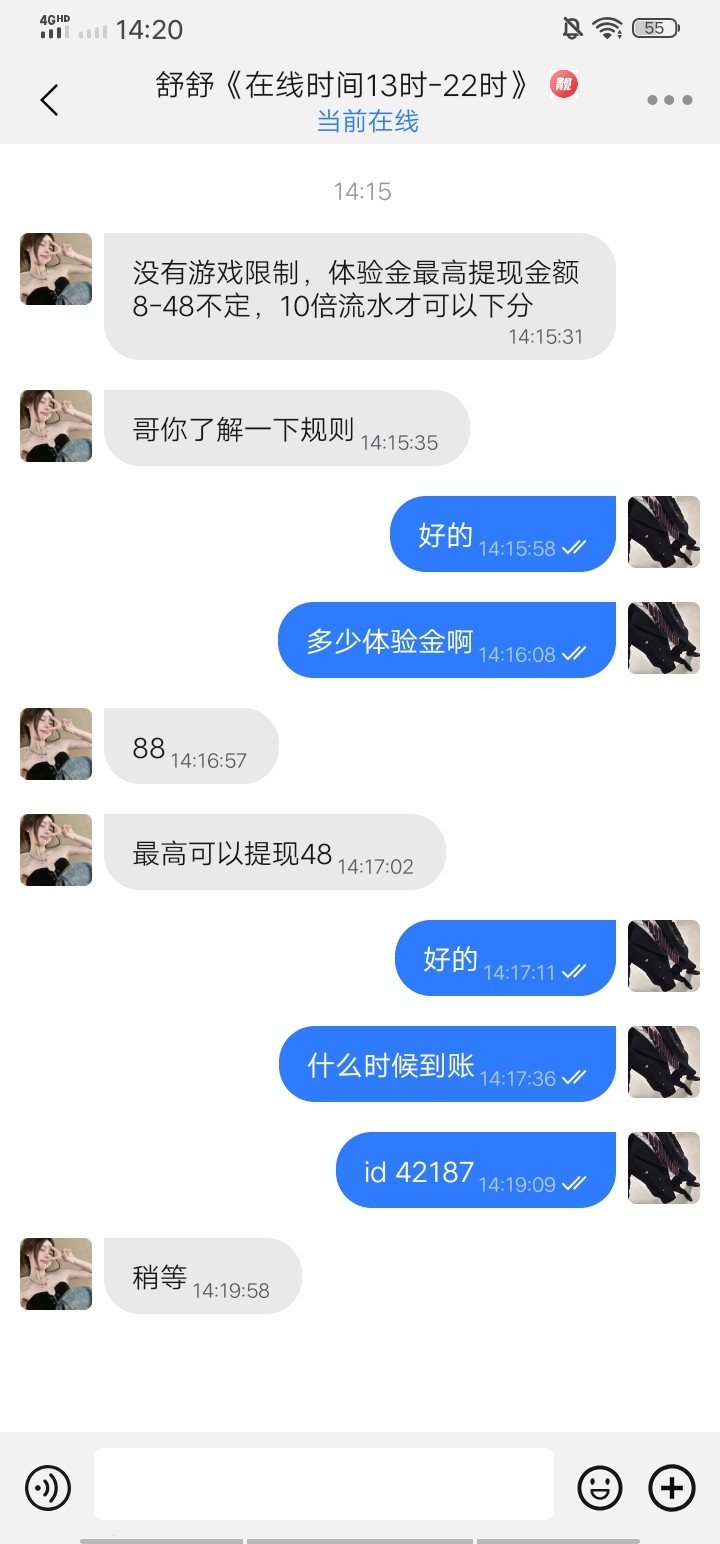The height and width of the screenshot is (1544, 720).
Task: Go back from the chat with 舒舒
Action: (x=49, y=100)
